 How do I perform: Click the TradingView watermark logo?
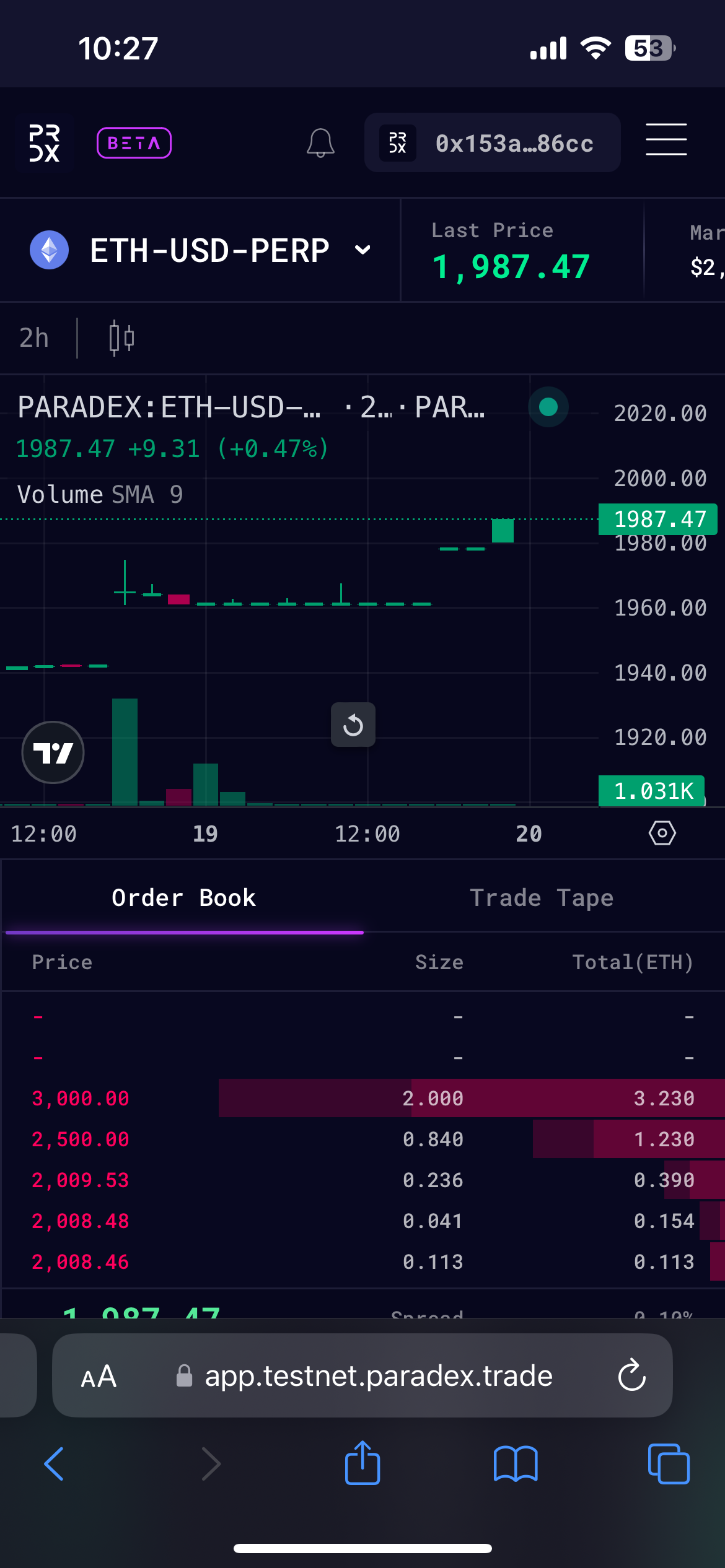point(53,751)
